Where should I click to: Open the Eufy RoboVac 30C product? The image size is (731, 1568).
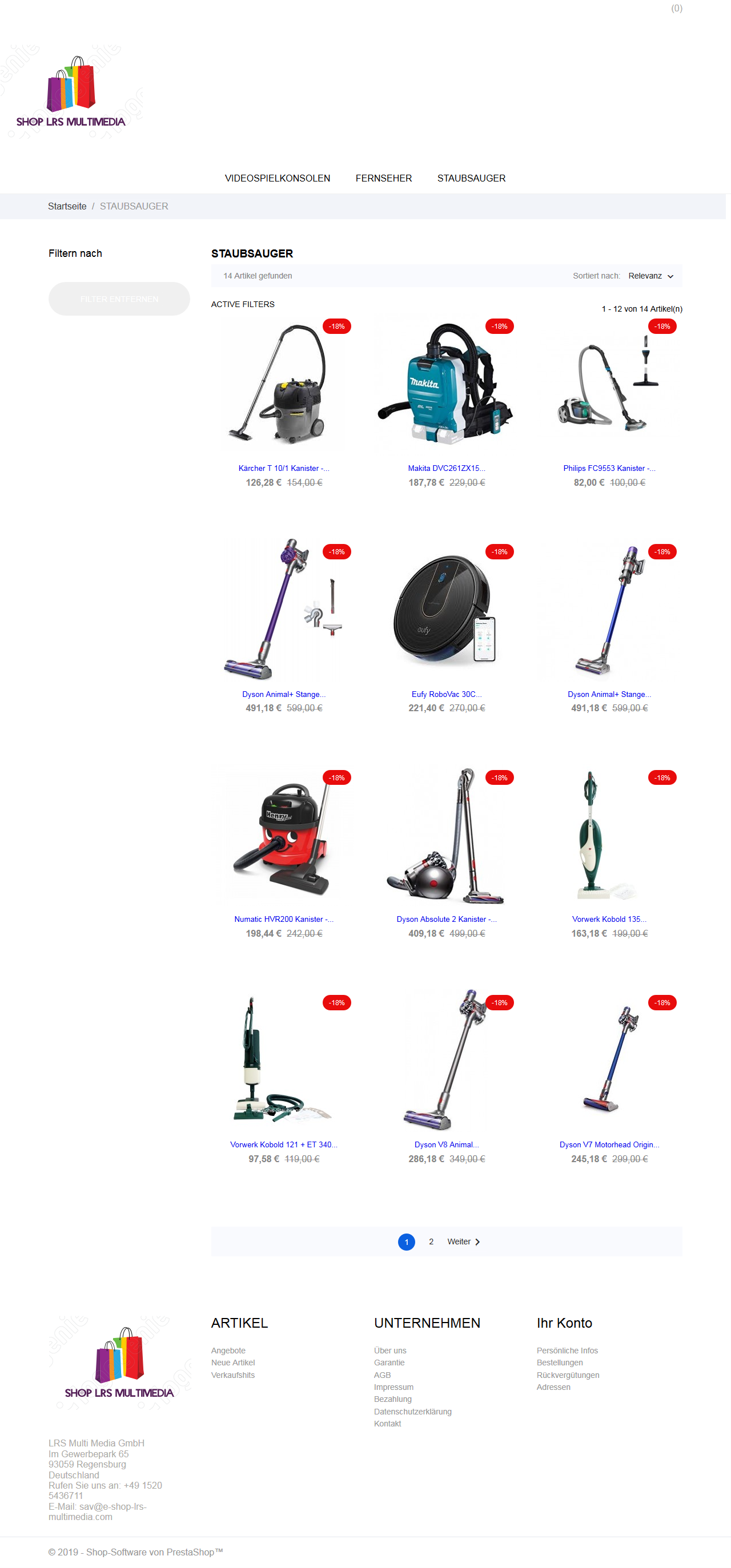[447, 695]
